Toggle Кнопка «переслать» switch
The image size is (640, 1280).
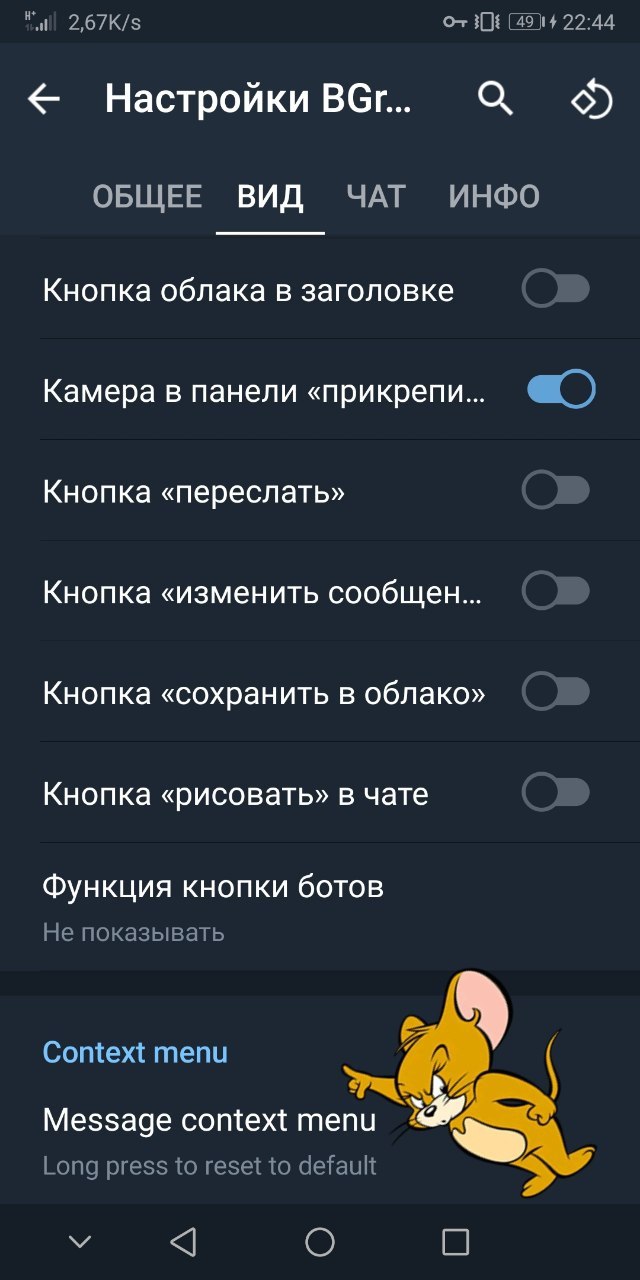556,491
